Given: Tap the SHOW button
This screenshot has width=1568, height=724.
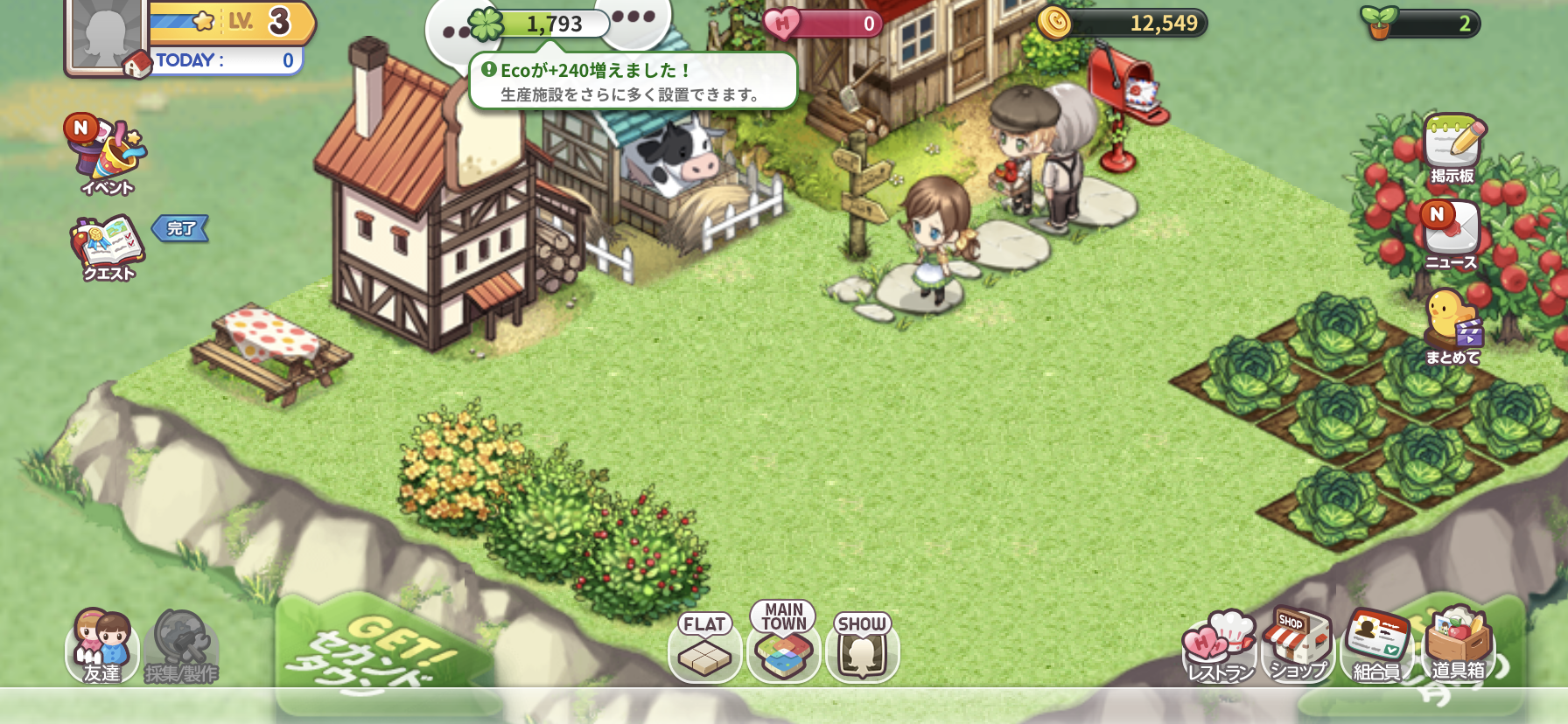Looking at the screenshot, I should click(862, 648).
